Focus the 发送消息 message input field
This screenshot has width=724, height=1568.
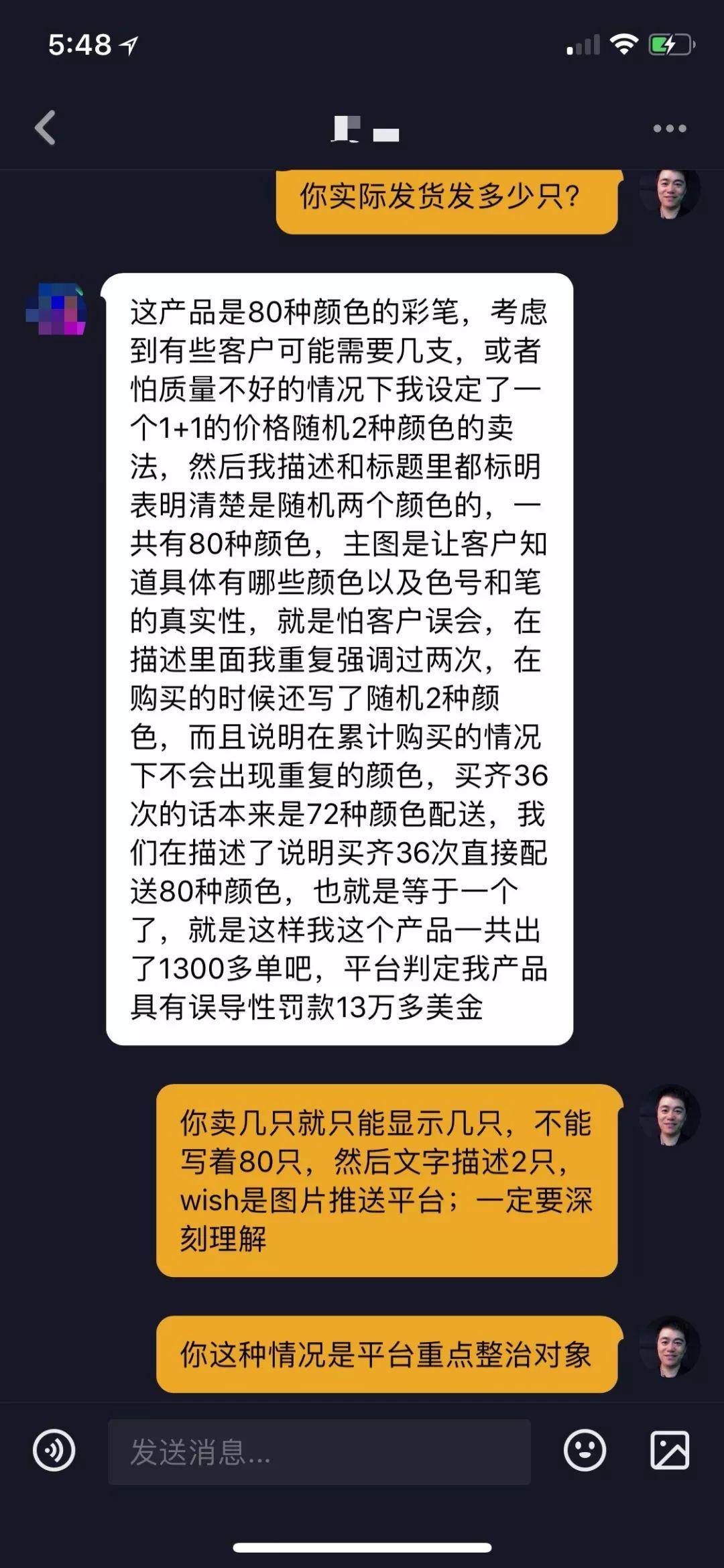(x=319, y=1451)
